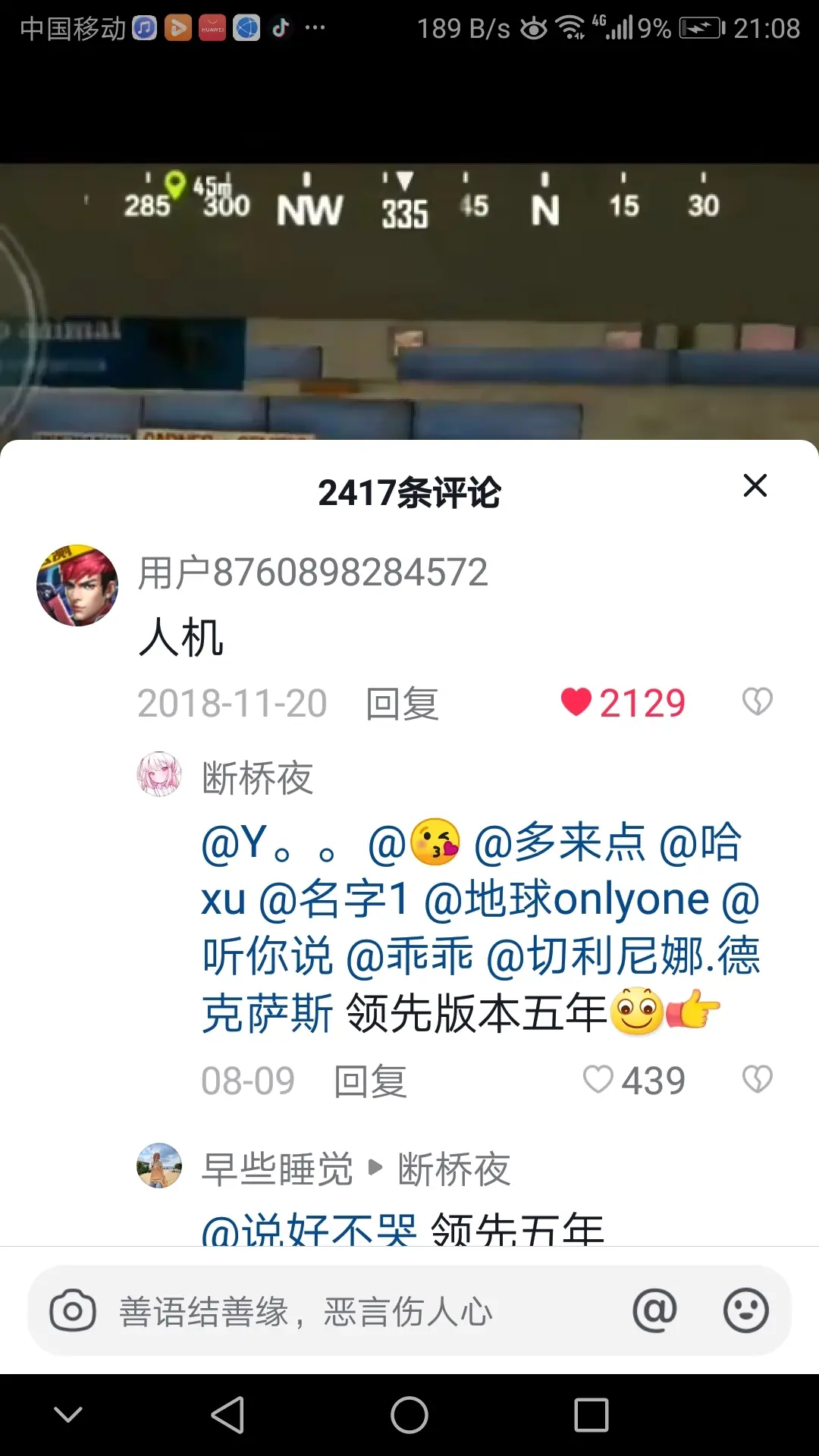Close the comments panel
819x1456 pixels.
coord(755,485)
